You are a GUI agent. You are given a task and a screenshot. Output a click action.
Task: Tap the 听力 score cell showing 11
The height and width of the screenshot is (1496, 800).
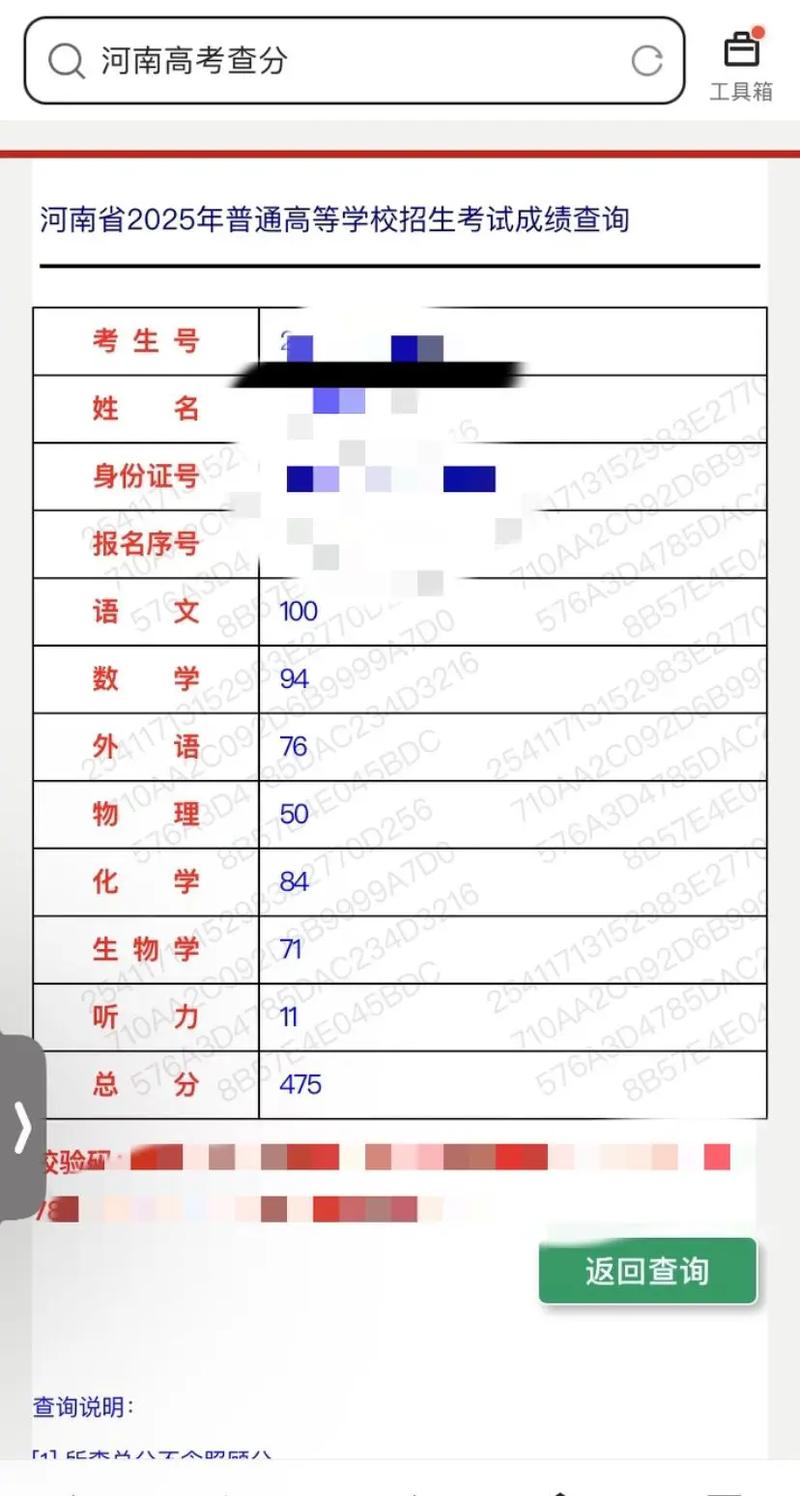[x=290, y=1016]
